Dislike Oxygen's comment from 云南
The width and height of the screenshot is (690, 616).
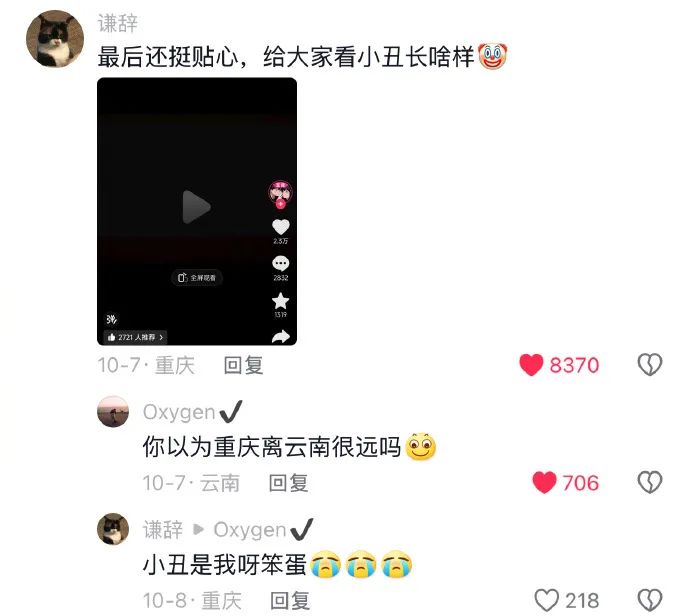[x=650, y=483]
